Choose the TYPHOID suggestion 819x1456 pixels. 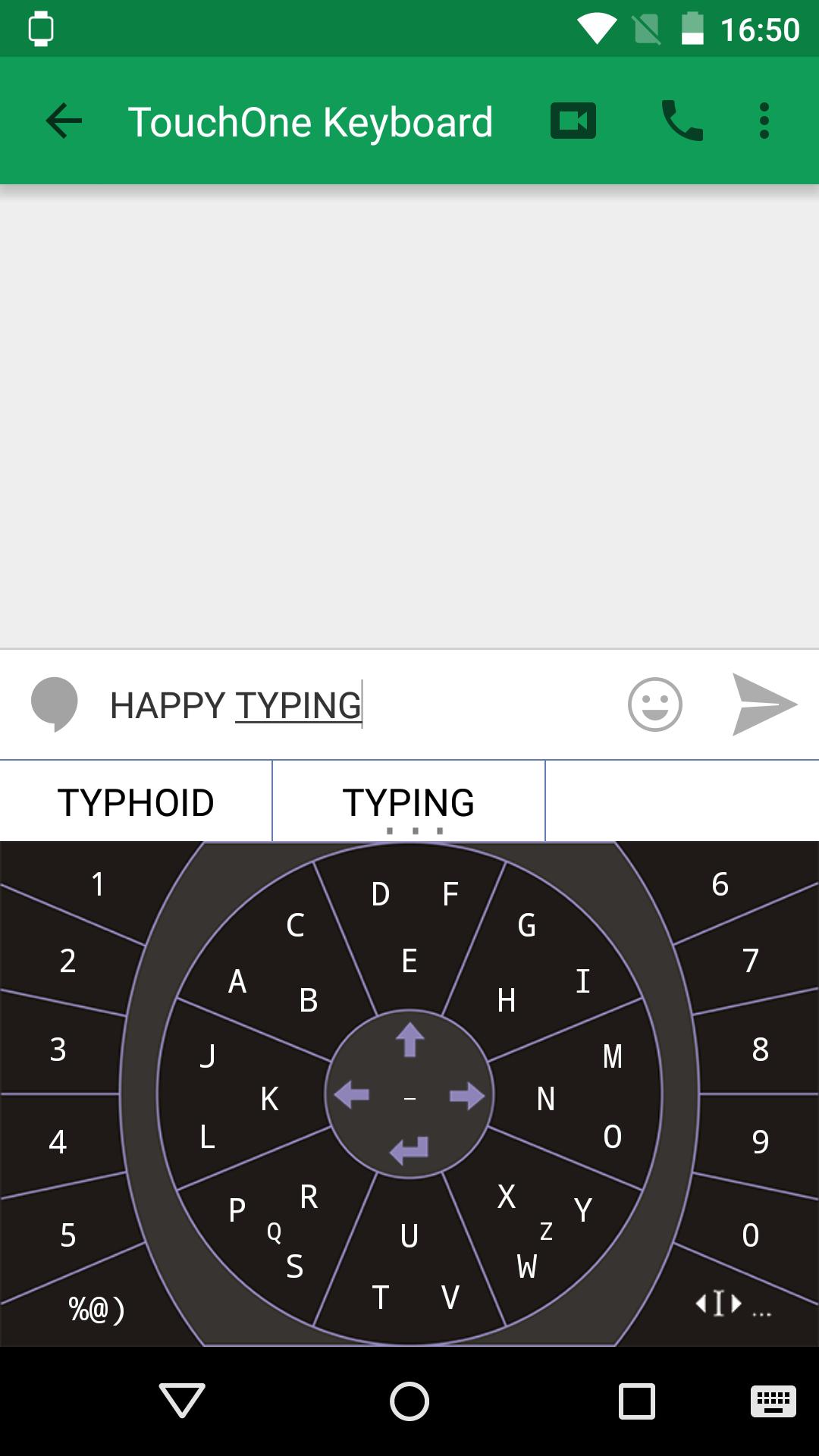135,801
